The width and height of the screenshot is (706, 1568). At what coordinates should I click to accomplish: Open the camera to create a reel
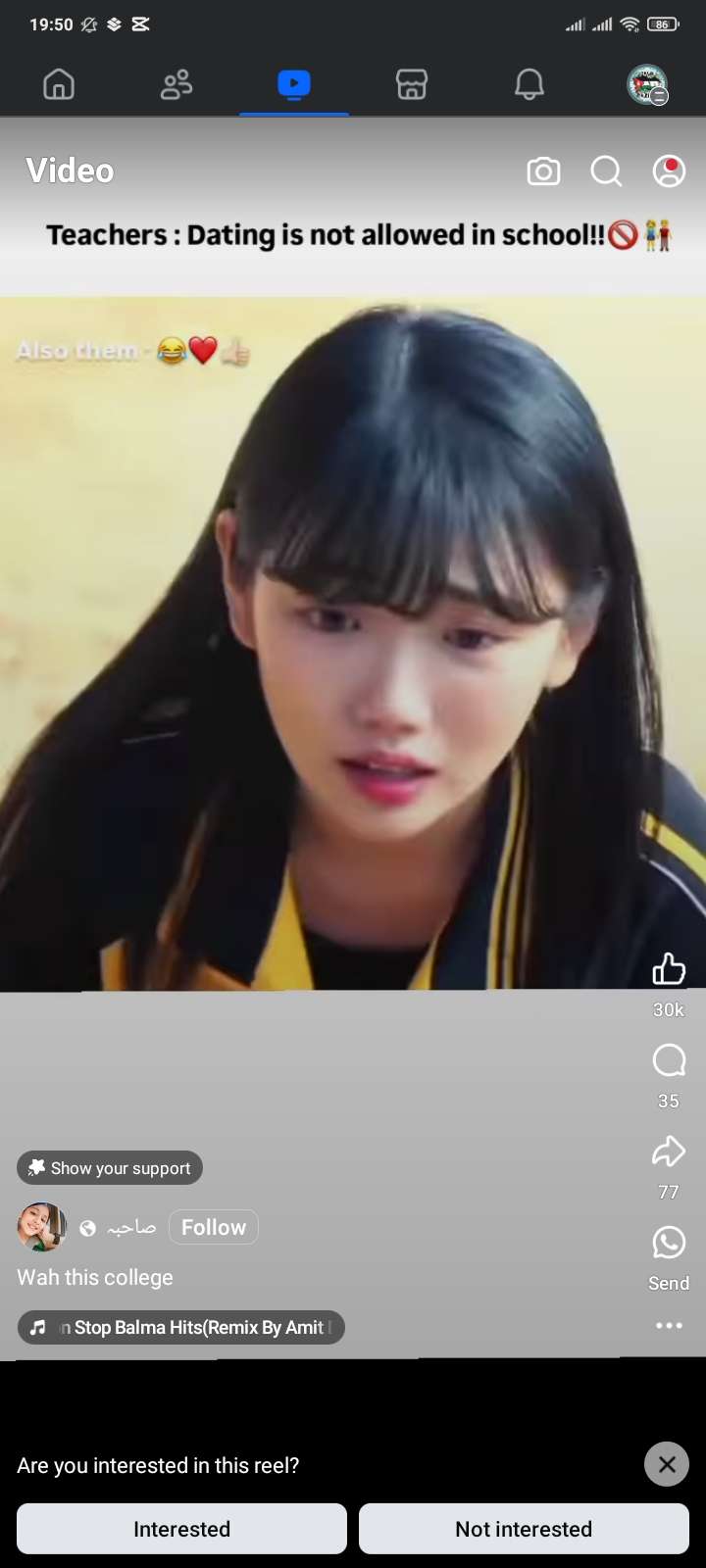click(x=543, y=171)
